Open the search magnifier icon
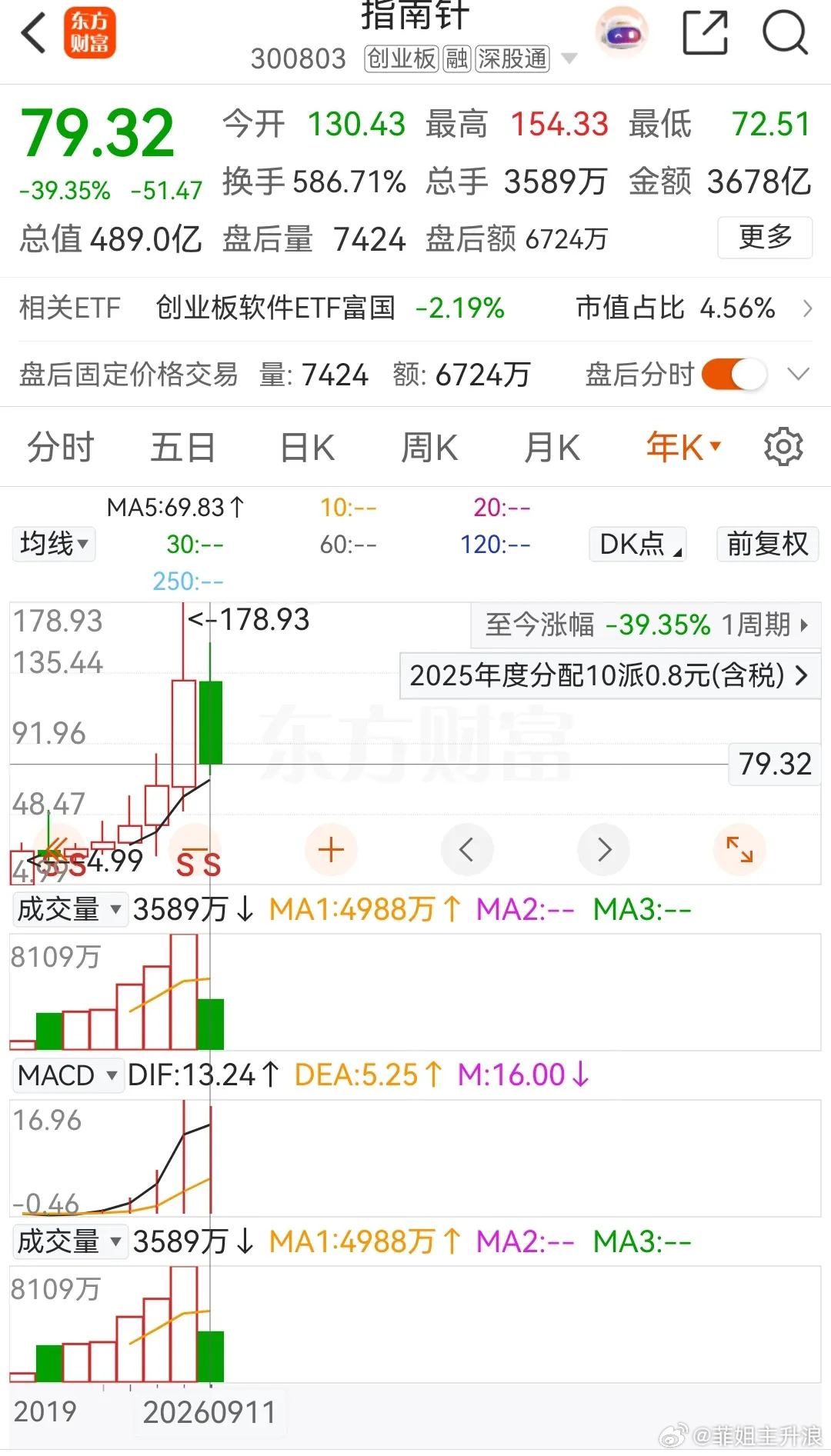This screenshot has width=831, height=1456. [x=784, y=33]
